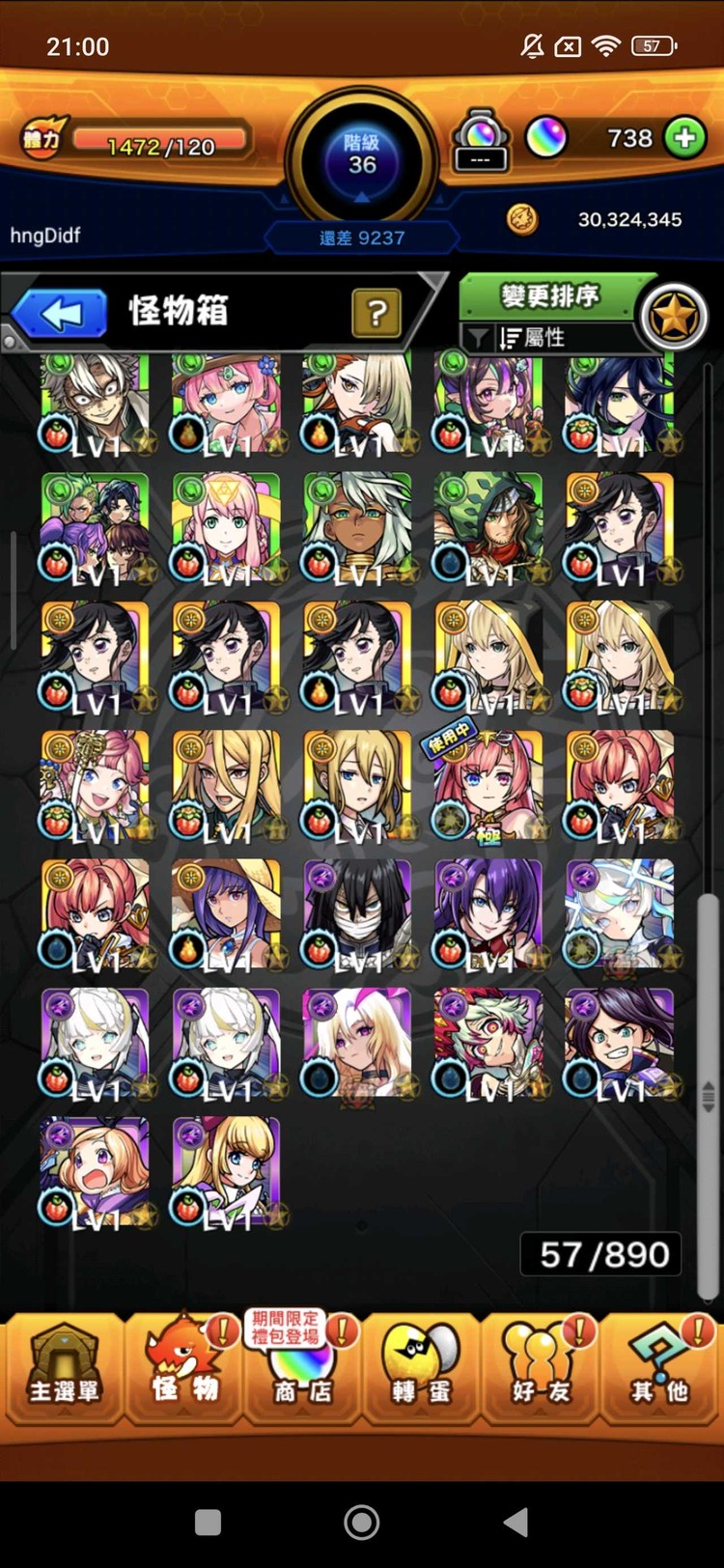Tap the system home button
The width and height of the screenshot is (724, 1568).
(x=361, y=1523)
